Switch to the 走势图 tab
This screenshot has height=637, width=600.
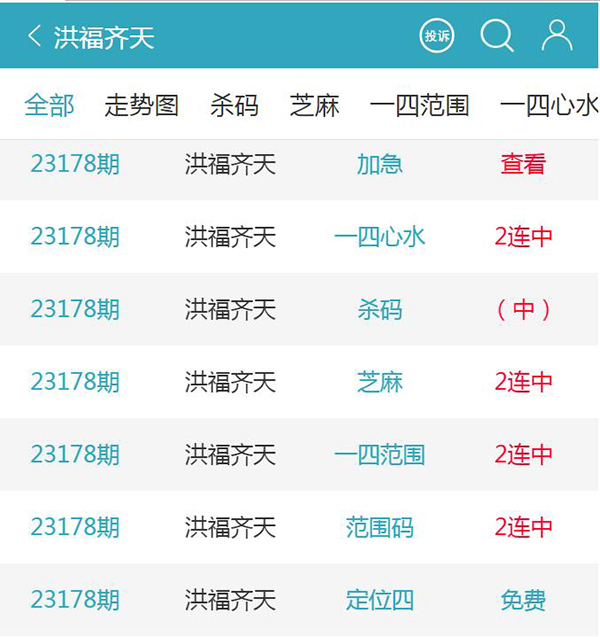pyautogui.click(x=141, y=105)
